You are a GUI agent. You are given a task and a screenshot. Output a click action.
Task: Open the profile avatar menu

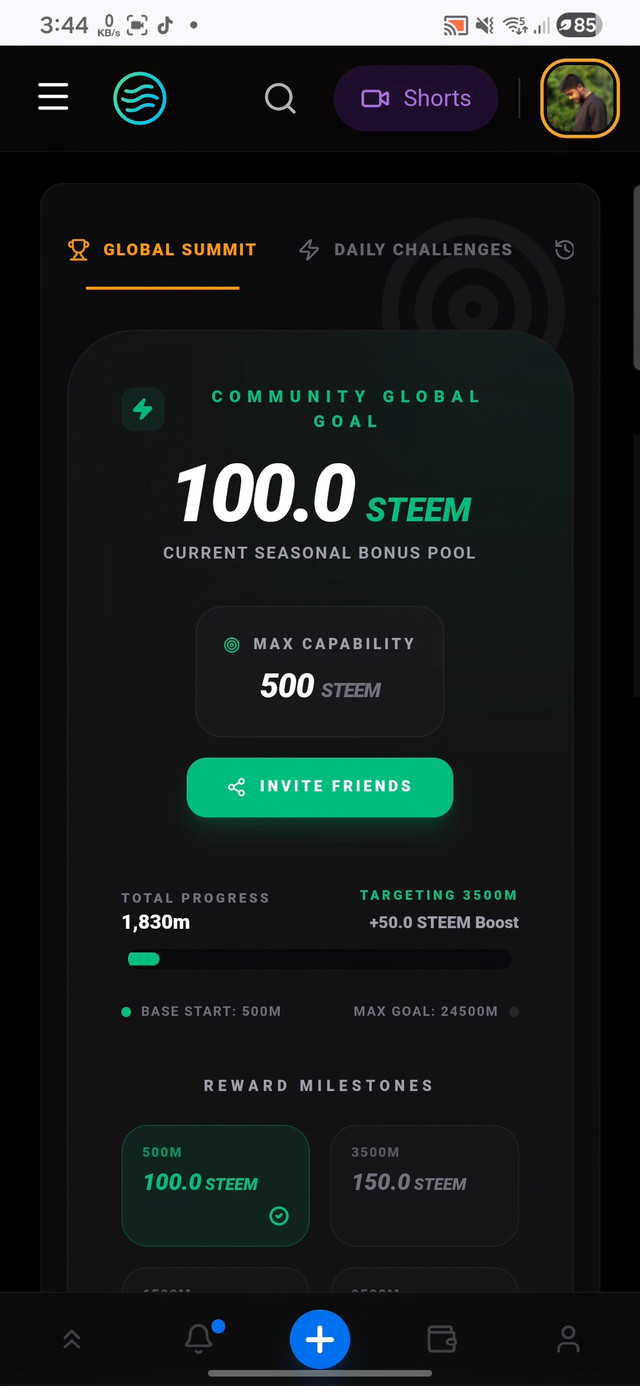tap(580, 98)
